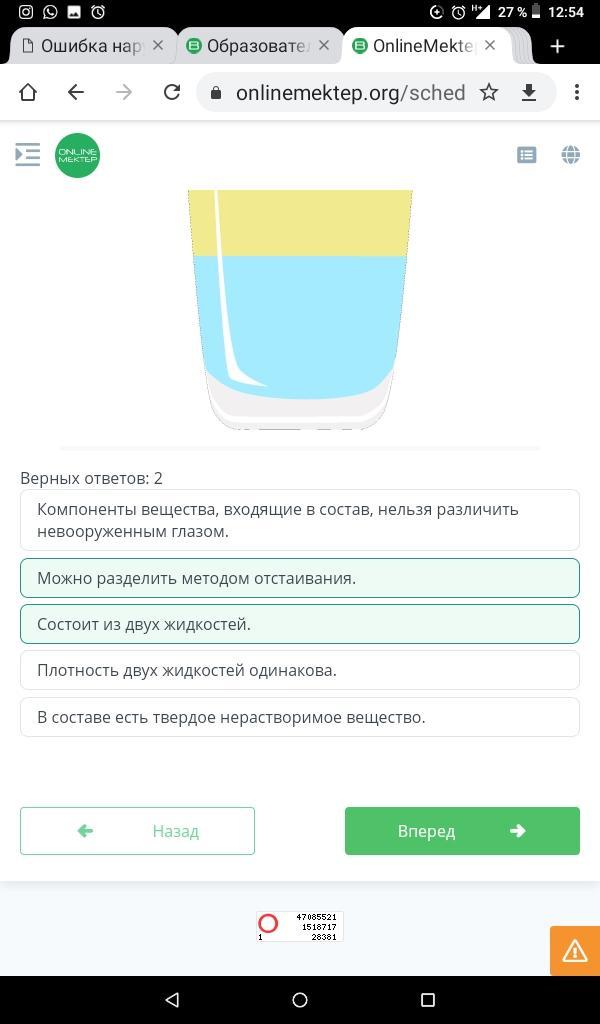Bookmark this page with the star
The height and width of the screenshot is (1024, 600).
coord(489,93)
